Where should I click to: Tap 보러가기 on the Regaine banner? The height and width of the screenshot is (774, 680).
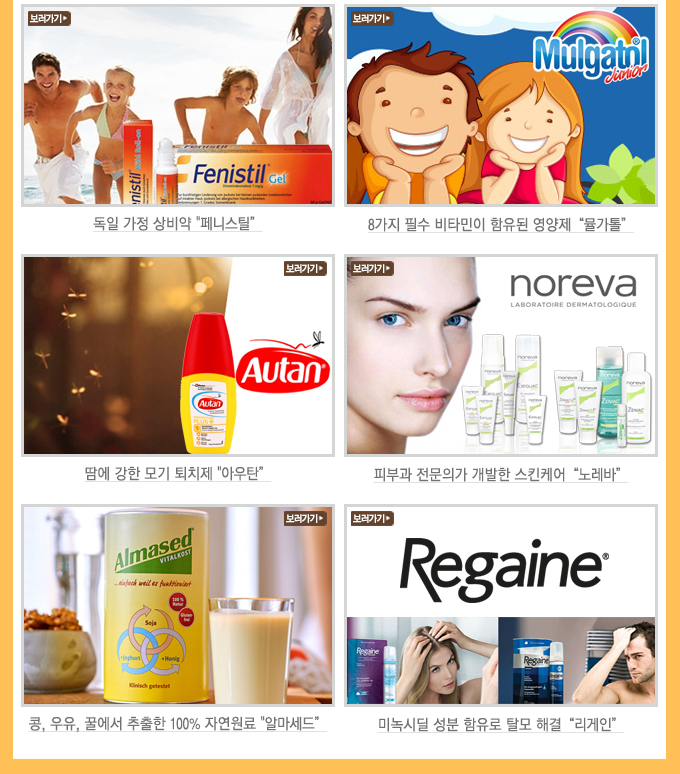[x=372, y=519]
